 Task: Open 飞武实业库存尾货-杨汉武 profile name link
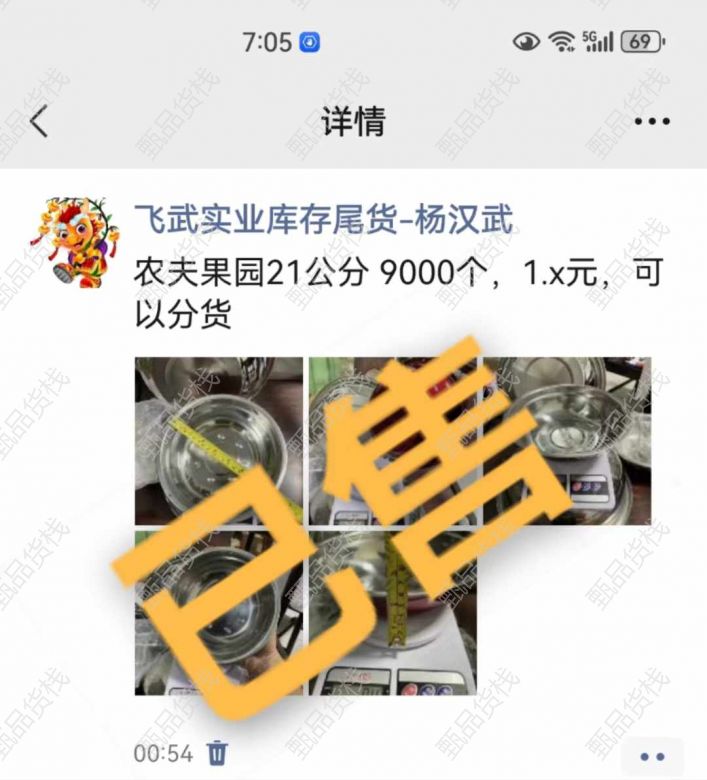coord(324,221)
